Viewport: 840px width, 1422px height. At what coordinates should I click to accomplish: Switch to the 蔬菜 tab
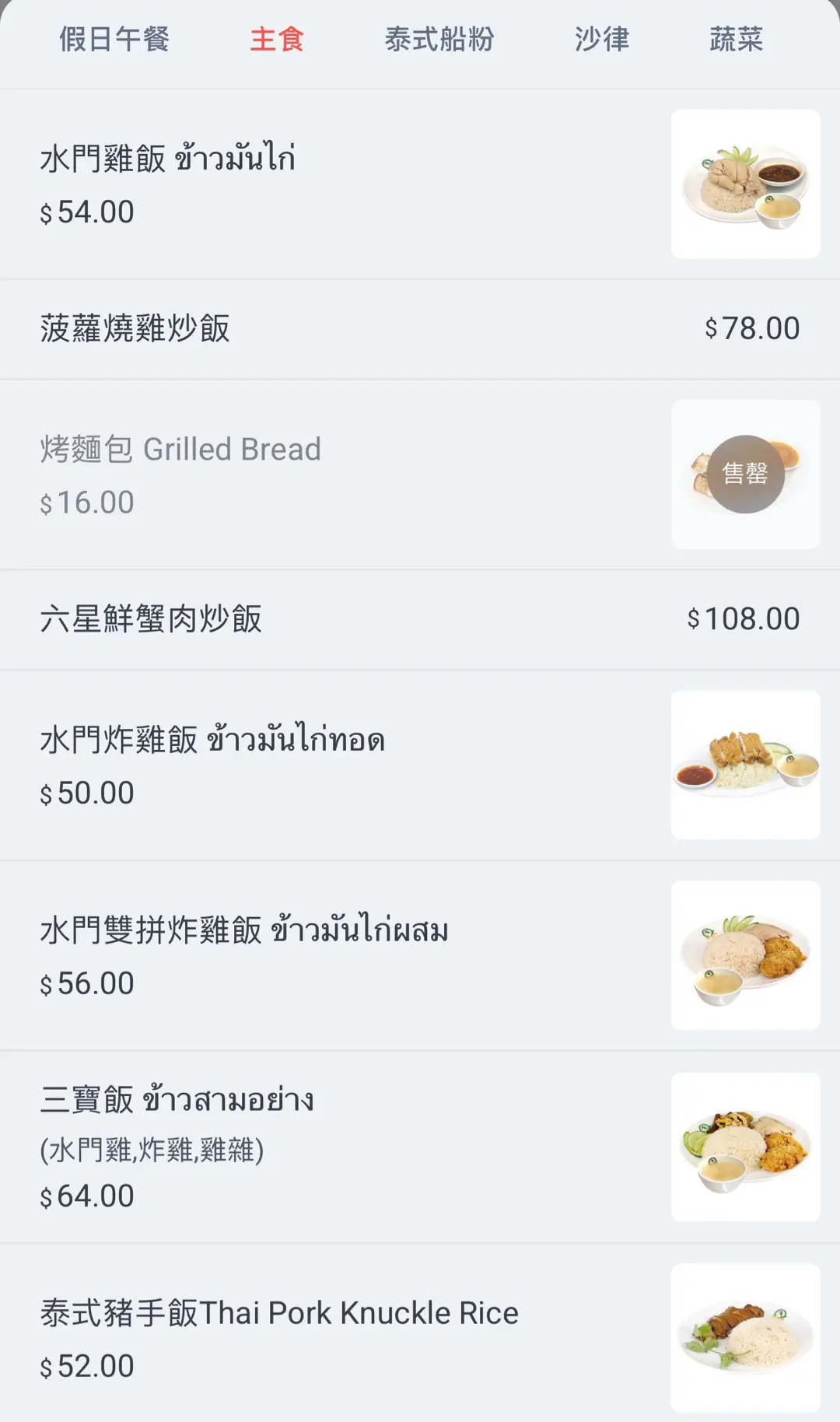(x=736, y=39)
